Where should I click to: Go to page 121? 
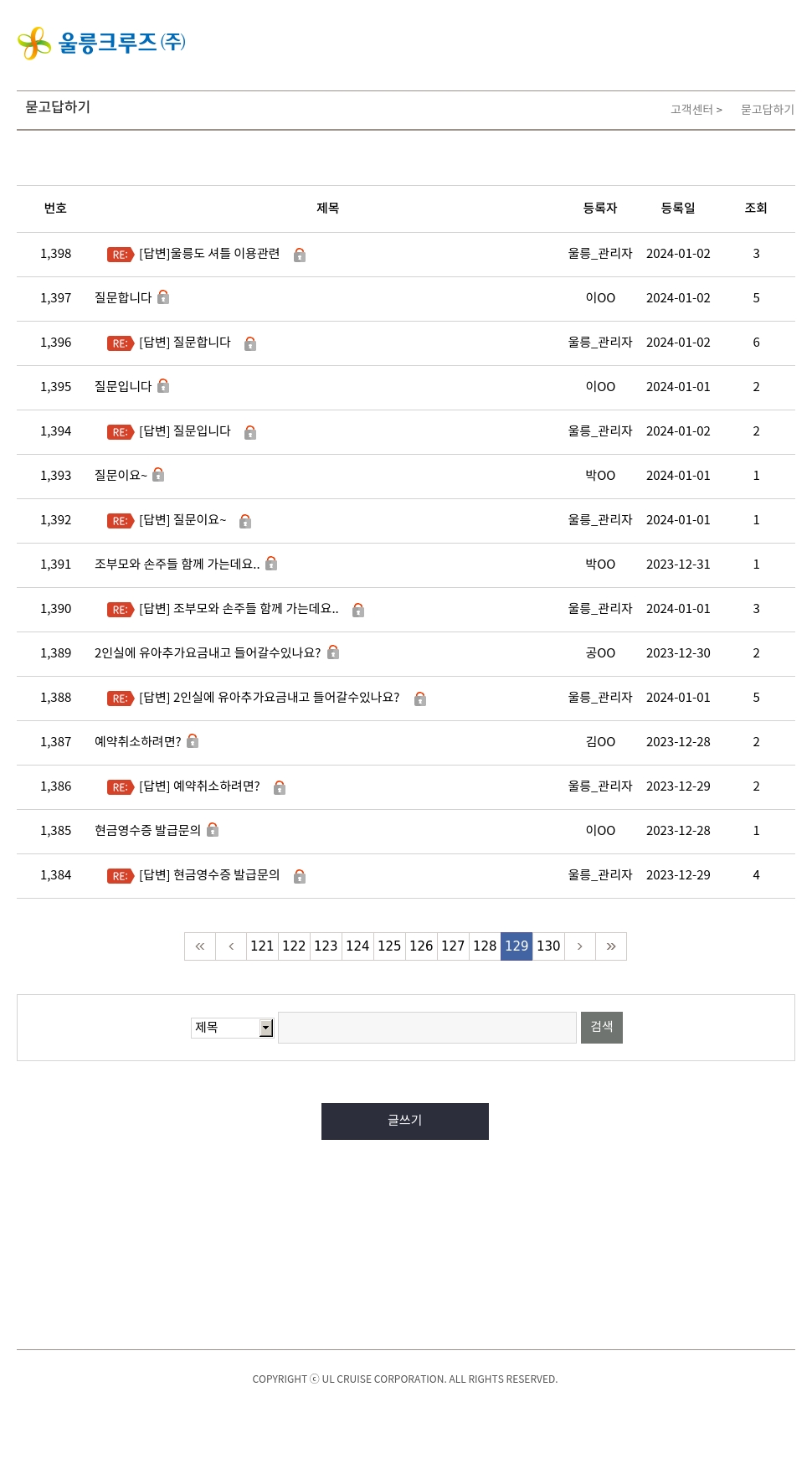tap(262, 946)
